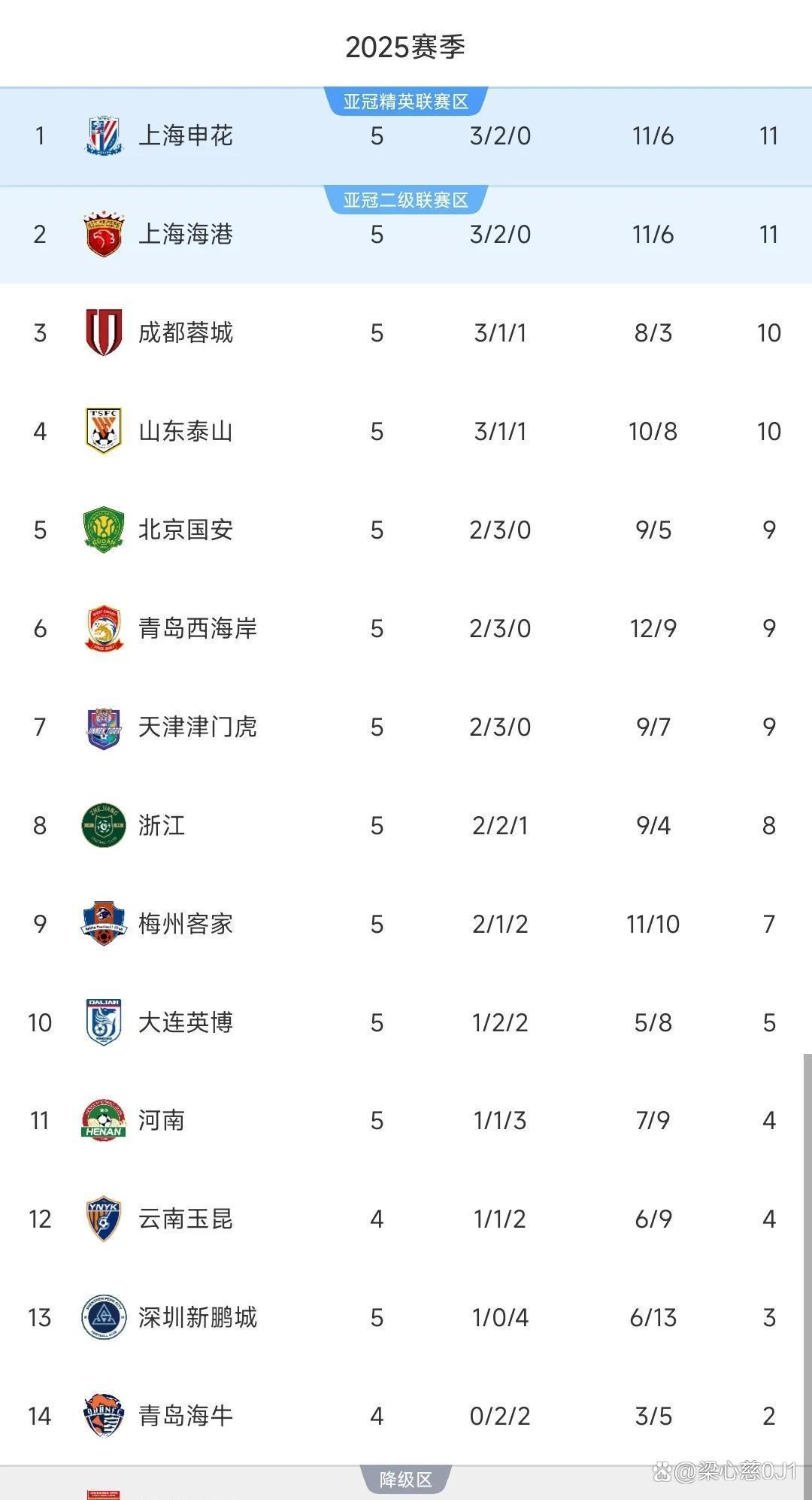This screenshot has height=1500, width=812.
Task: Click the 上海申花 club crest
Action: pos(104,136)
